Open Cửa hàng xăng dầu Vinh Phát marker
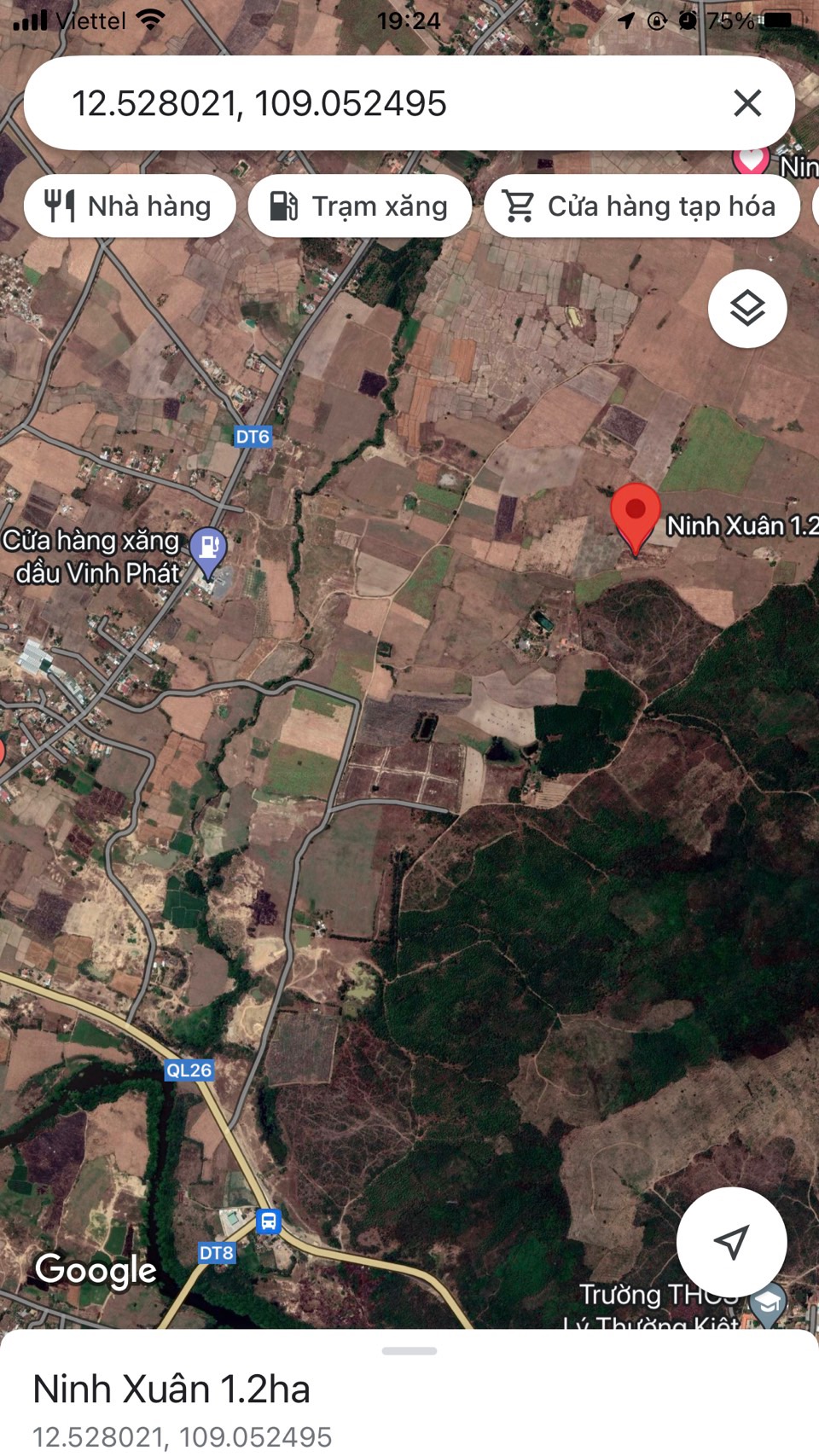The image size is (819, 1456). [x=208, y=548]
